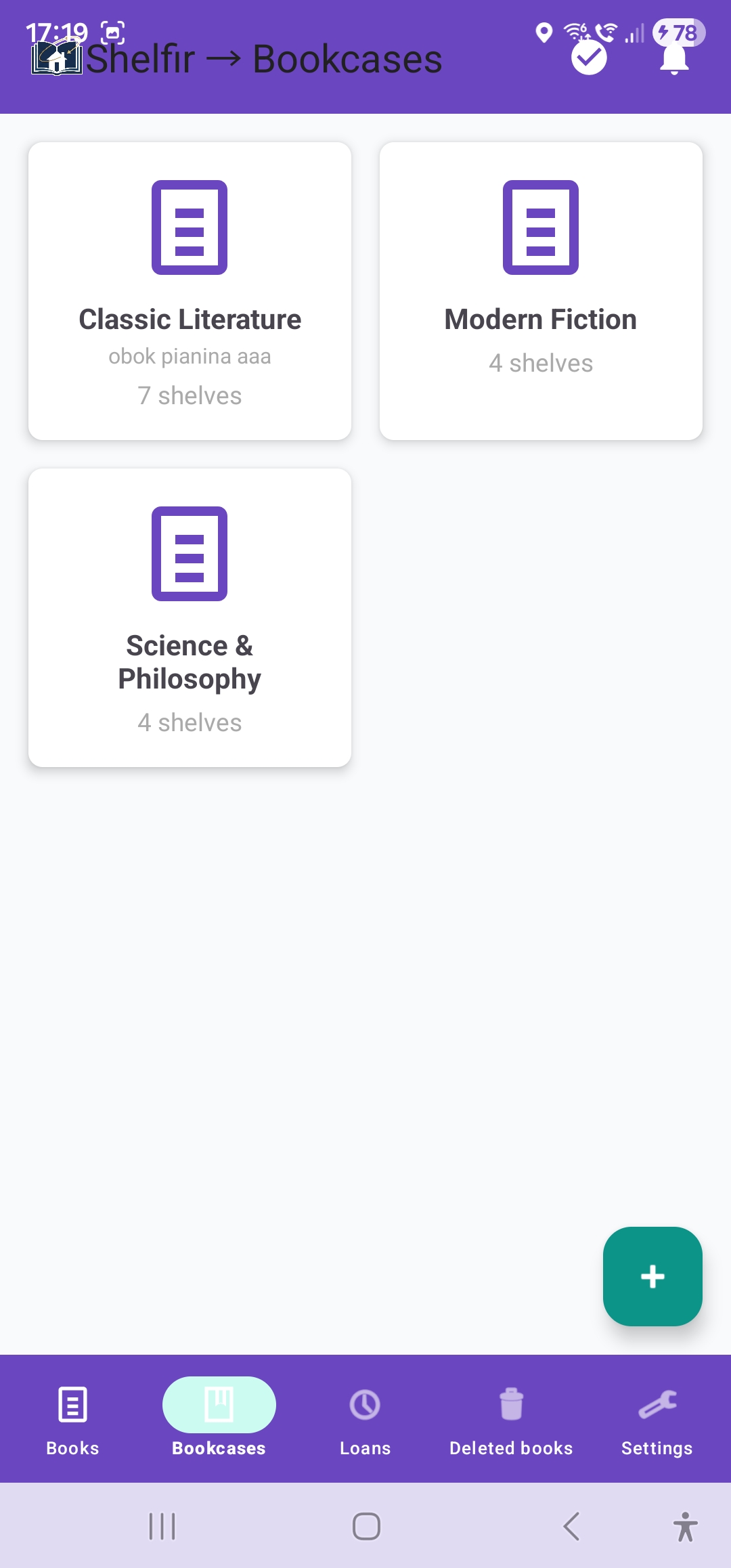Go back using system navigation

[x=572, y=1526]
